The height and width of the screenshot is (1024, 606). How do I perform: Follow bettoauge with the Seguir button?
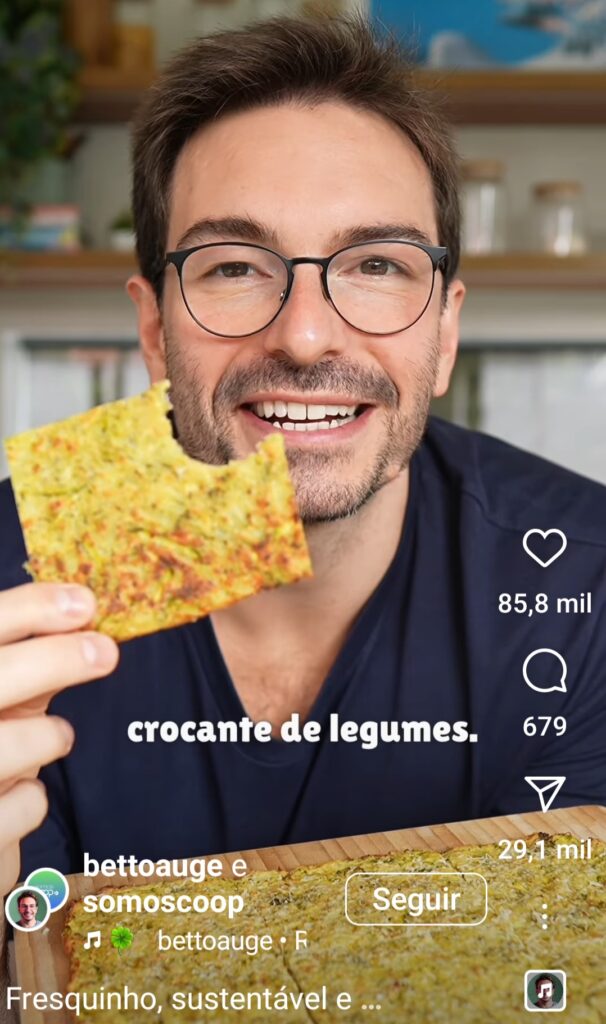(416, 899)
